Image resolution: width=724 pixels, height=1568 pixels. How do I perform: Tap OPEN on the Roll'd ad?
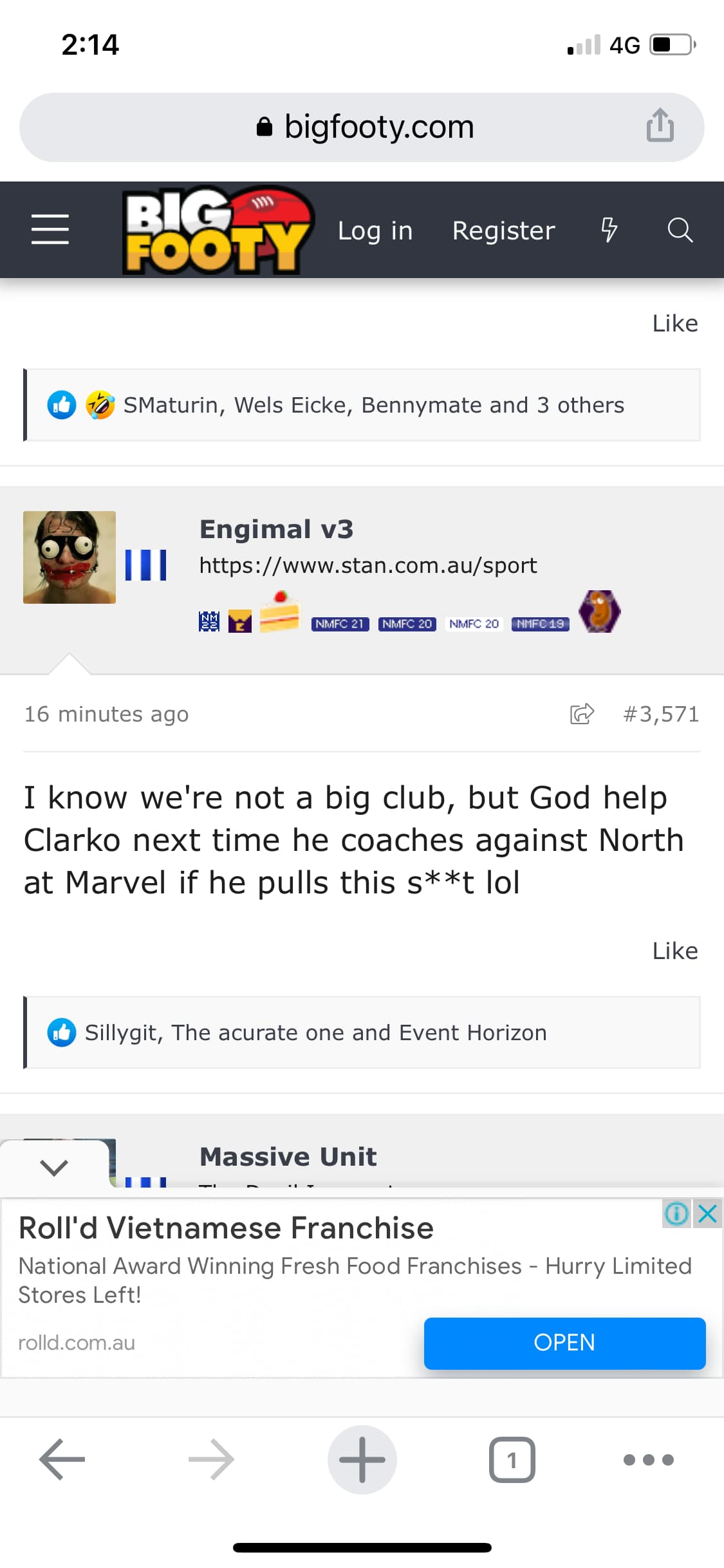(x=564, y=1343)
